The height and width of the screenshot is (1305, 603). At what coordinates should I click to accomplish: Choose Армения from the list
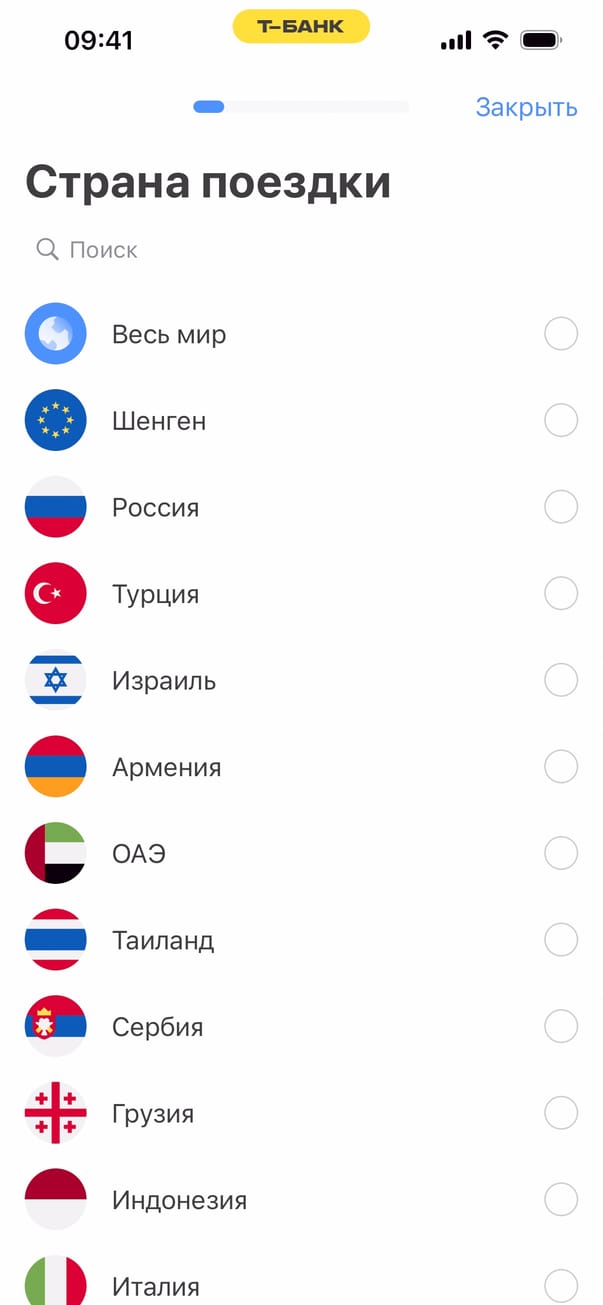[x=560, y=767]
